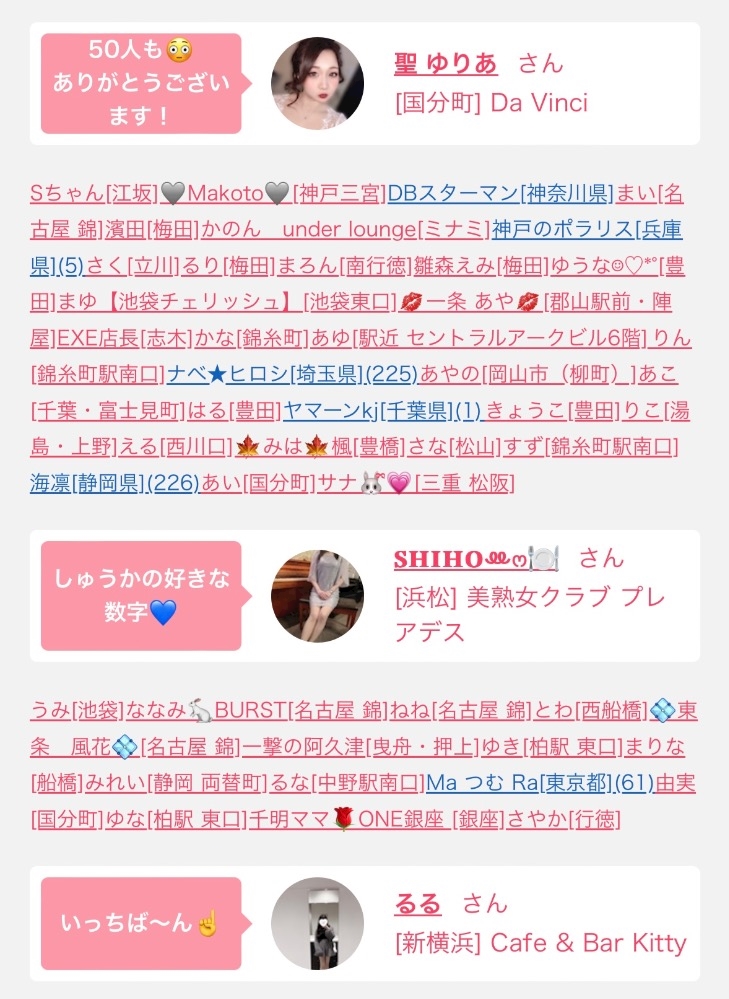Open the るな[中野駅南口] link
729x999 pixels.
pos(347,782)
